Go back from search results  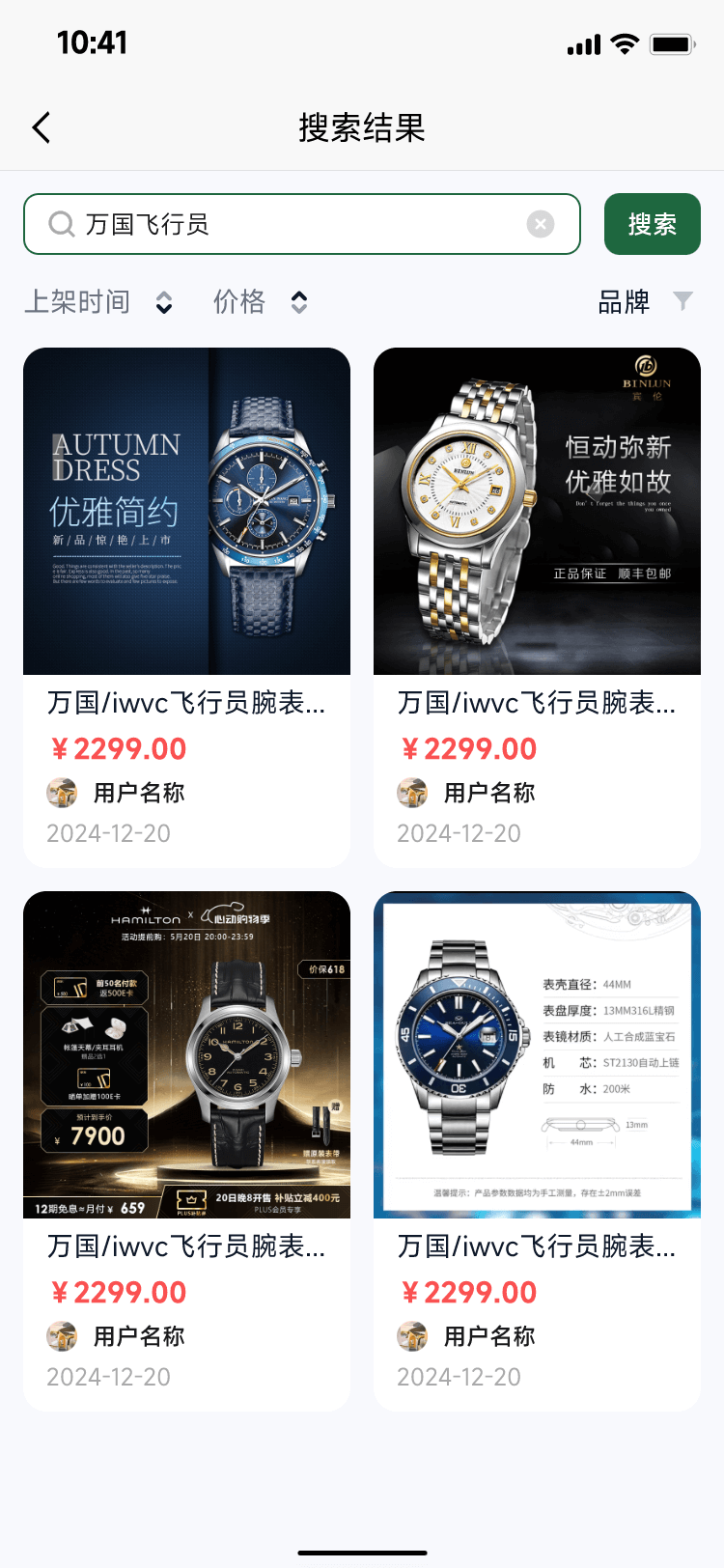pyautogui.click(x=42, y=127)
